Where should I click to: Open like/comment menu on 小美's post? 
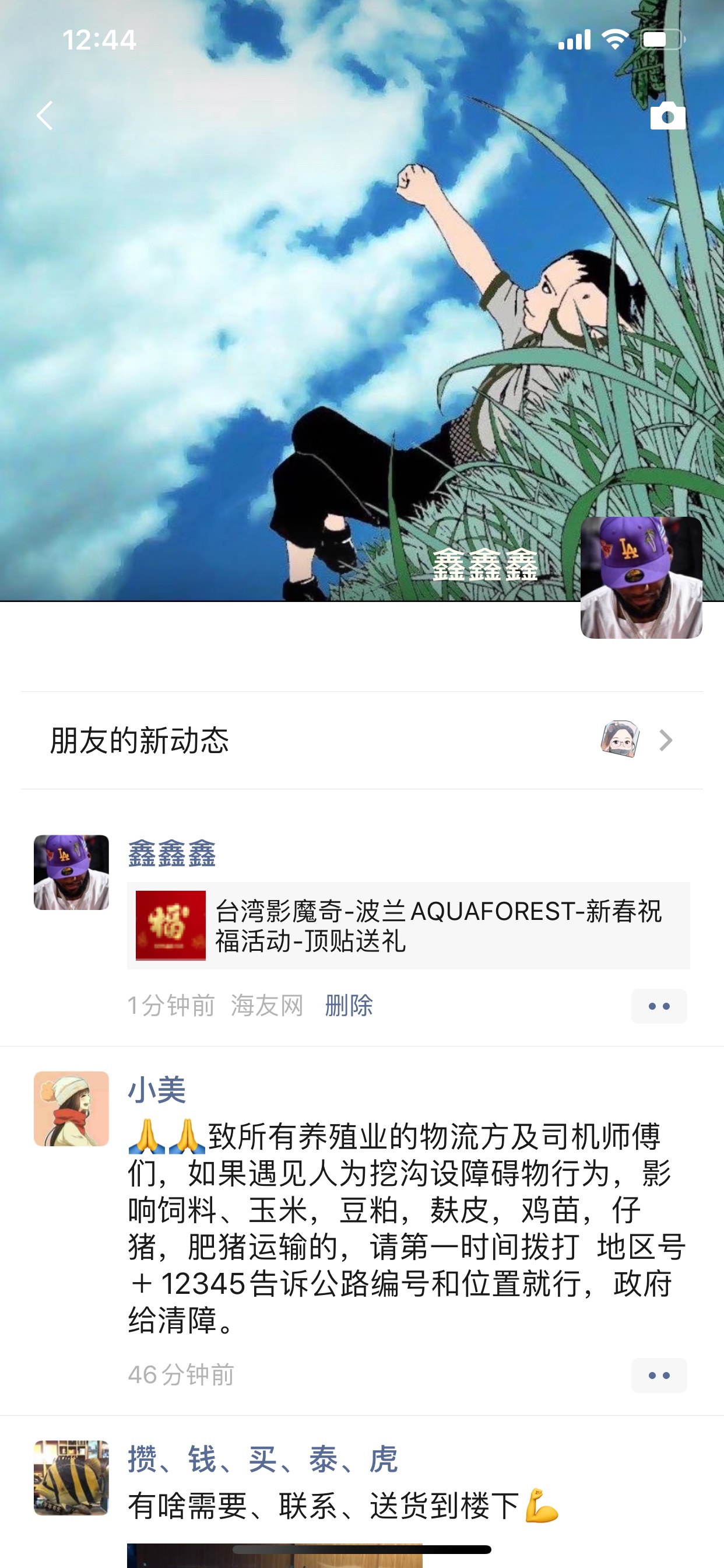tap(658, 1375)
